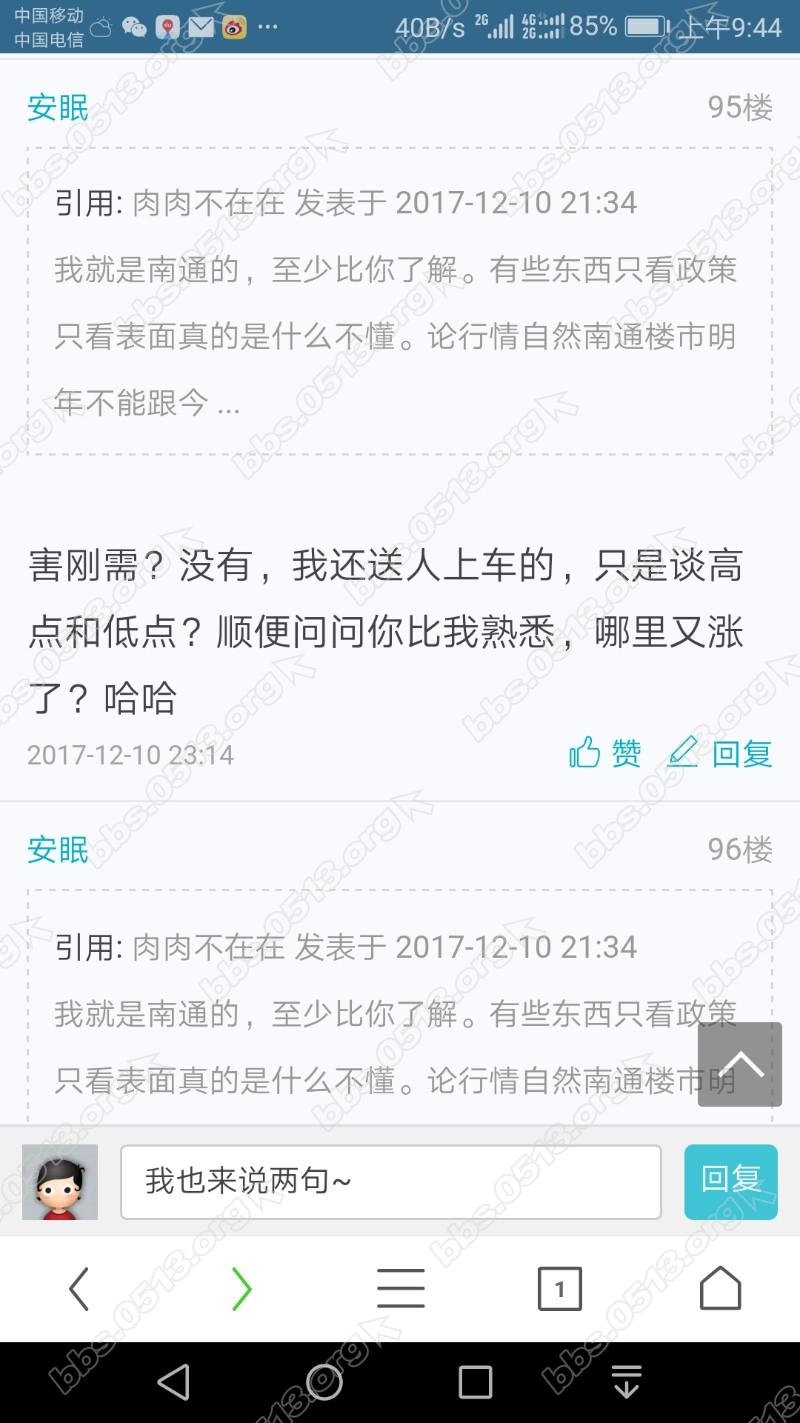Jump back to top of thread
This screenshot has width=800, height=1423.
tap(740, 1064)
